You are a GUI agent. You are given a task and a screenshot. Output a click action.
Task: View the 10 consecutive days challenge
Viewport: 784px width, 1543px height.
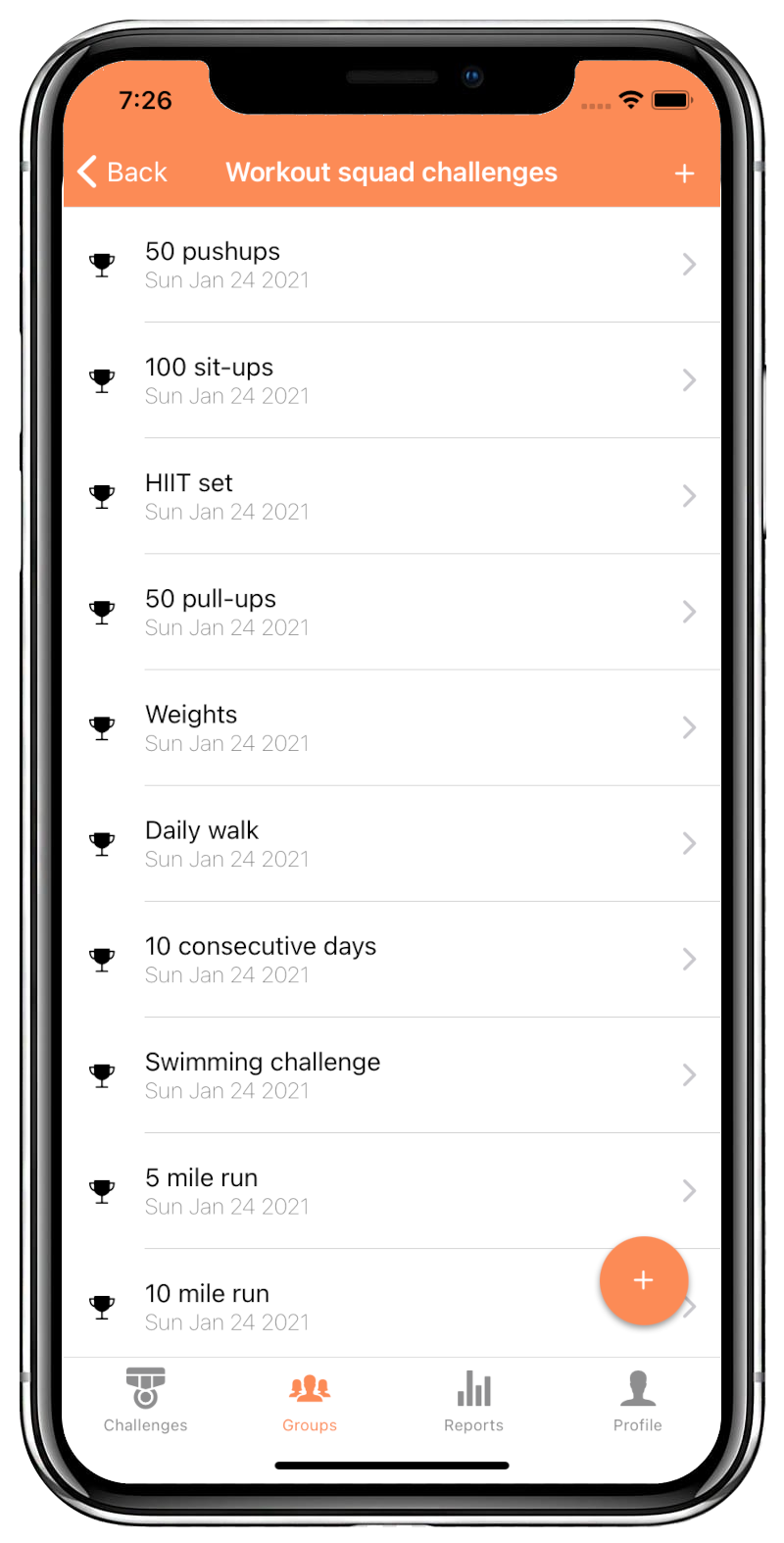point(392,959)
